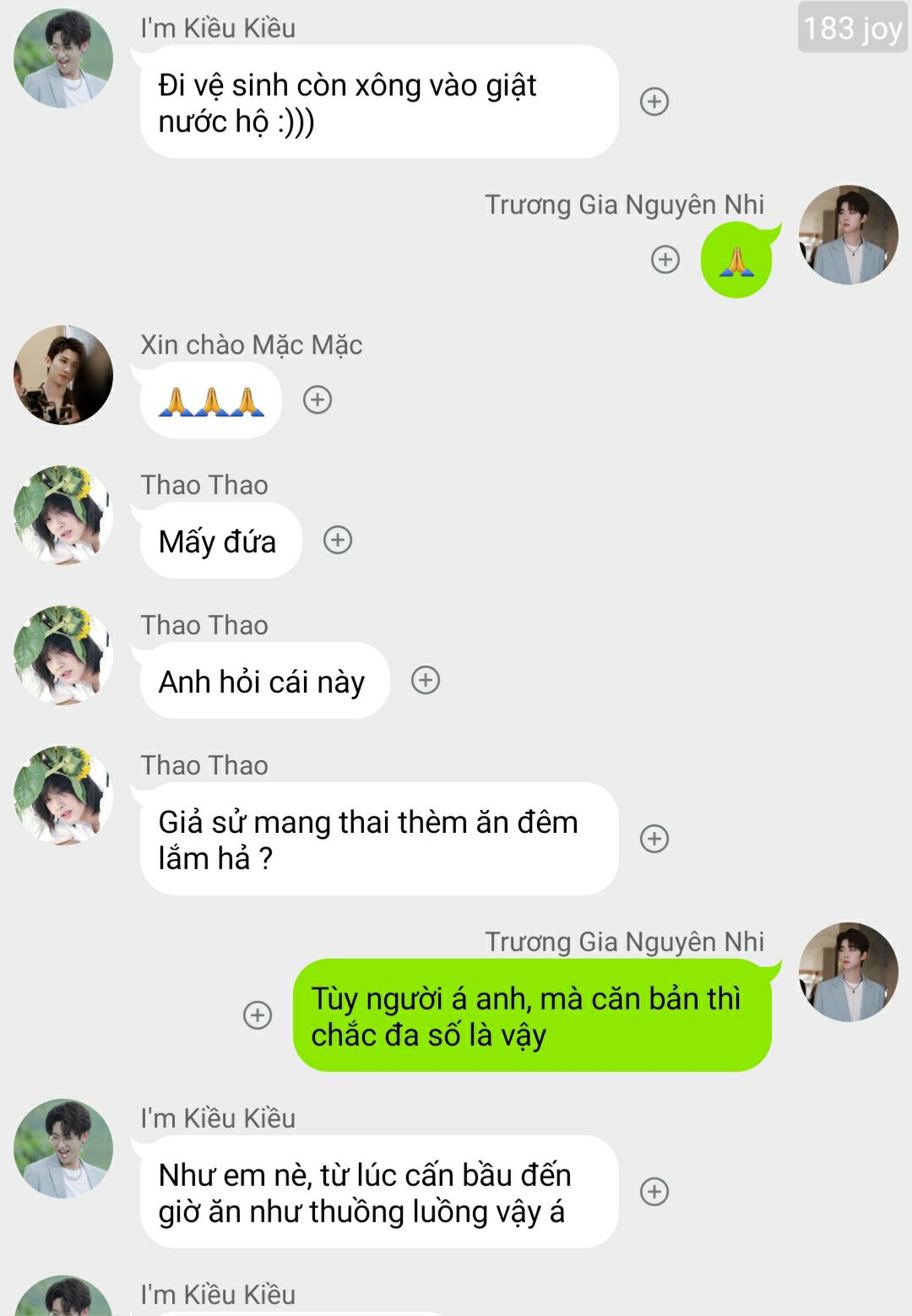Tap plus beside "Như em nè" message

pos(654,1192)
